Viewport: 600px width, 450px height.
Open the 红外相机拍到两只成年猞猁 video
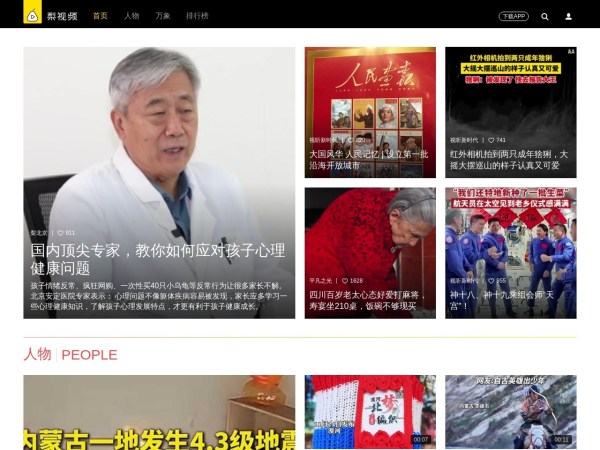pyautogui.click(x=510, y=112)
